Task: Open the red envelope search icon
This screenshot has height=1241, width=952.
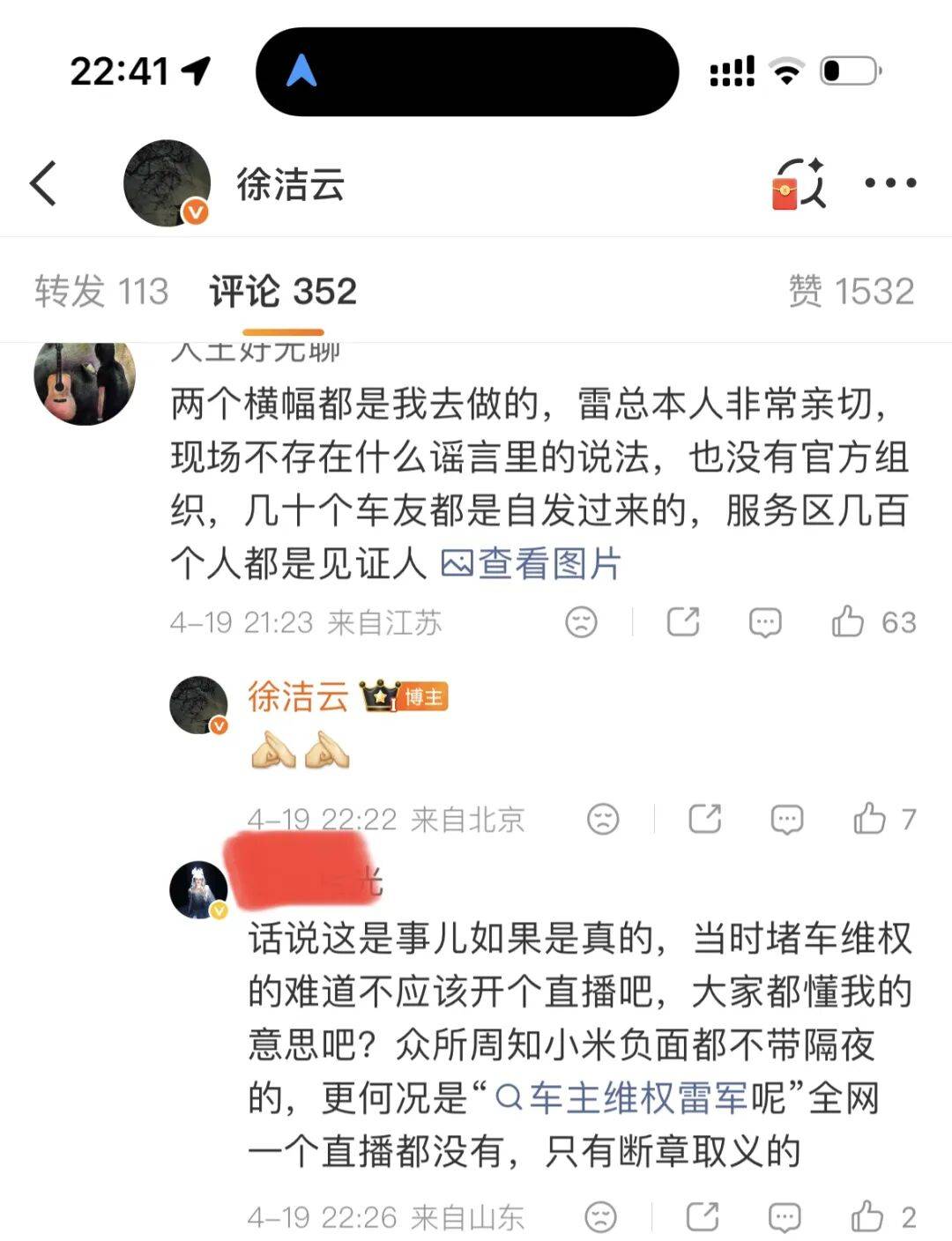Action: coord(798,183)
